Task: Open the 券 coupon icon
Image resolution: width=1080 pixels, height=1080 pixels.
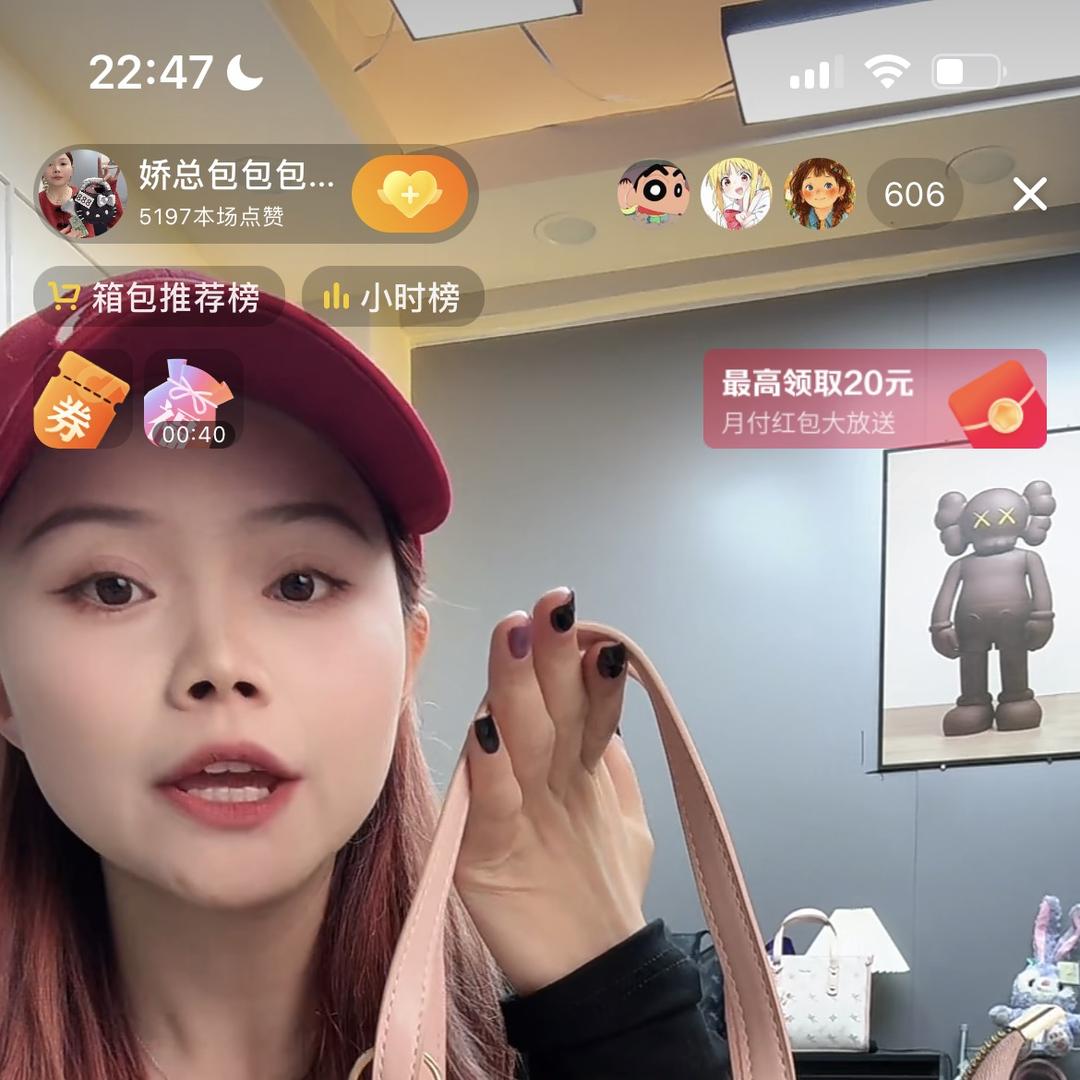Action: point(81,399)
